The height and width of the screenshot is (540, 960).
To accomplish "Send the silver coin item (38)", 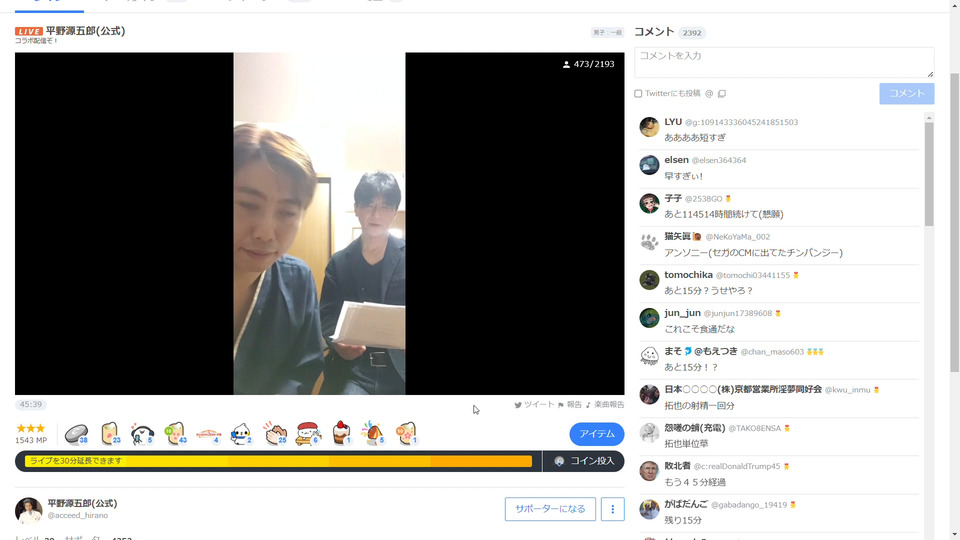I will (x=76, y=434).
